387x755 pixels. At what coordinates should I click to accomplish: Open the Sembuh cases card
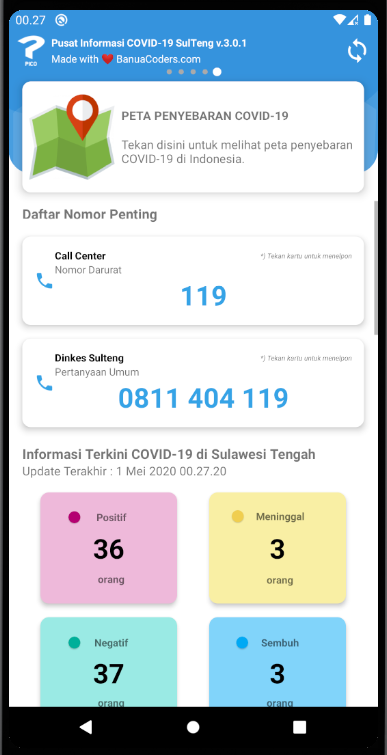pos(277,662)
